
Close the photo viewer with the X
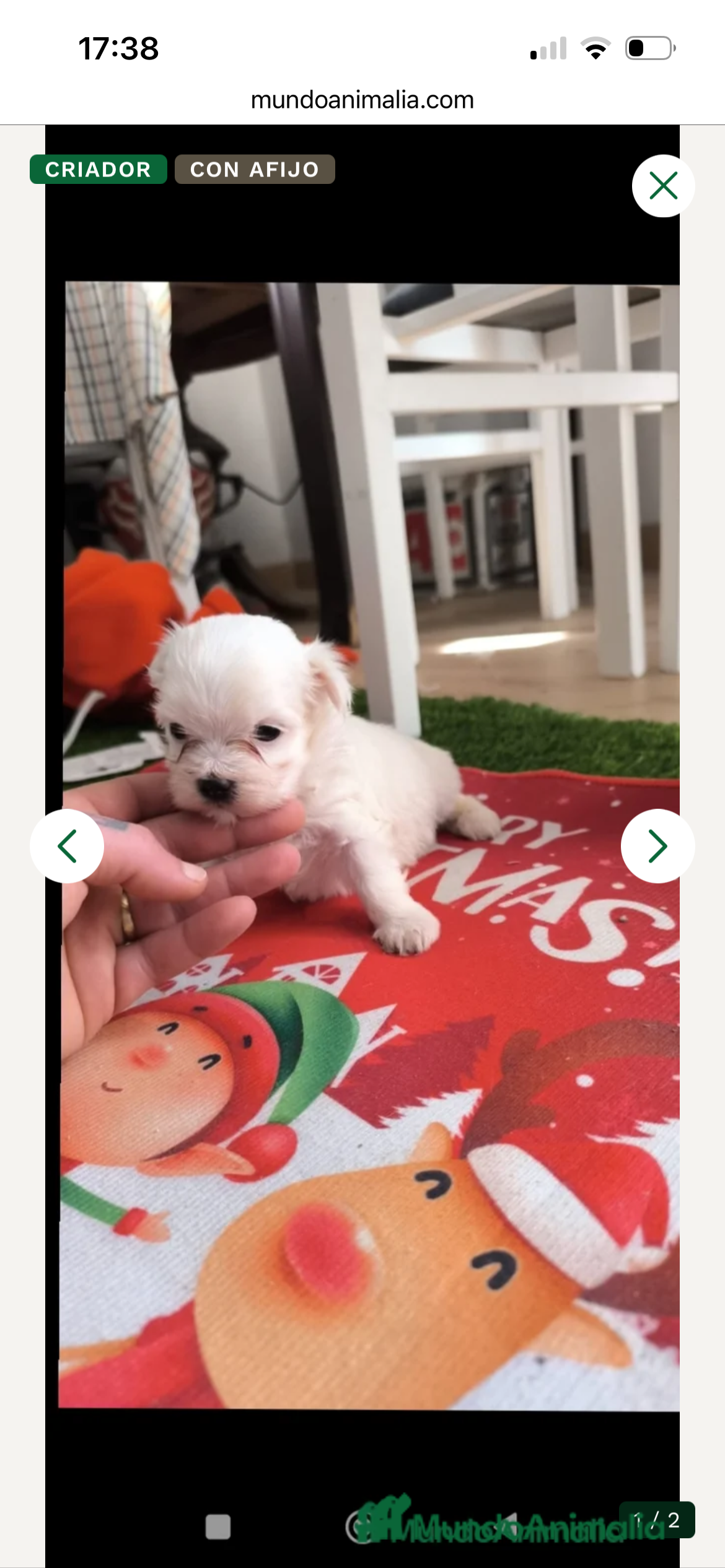(662, 185)
